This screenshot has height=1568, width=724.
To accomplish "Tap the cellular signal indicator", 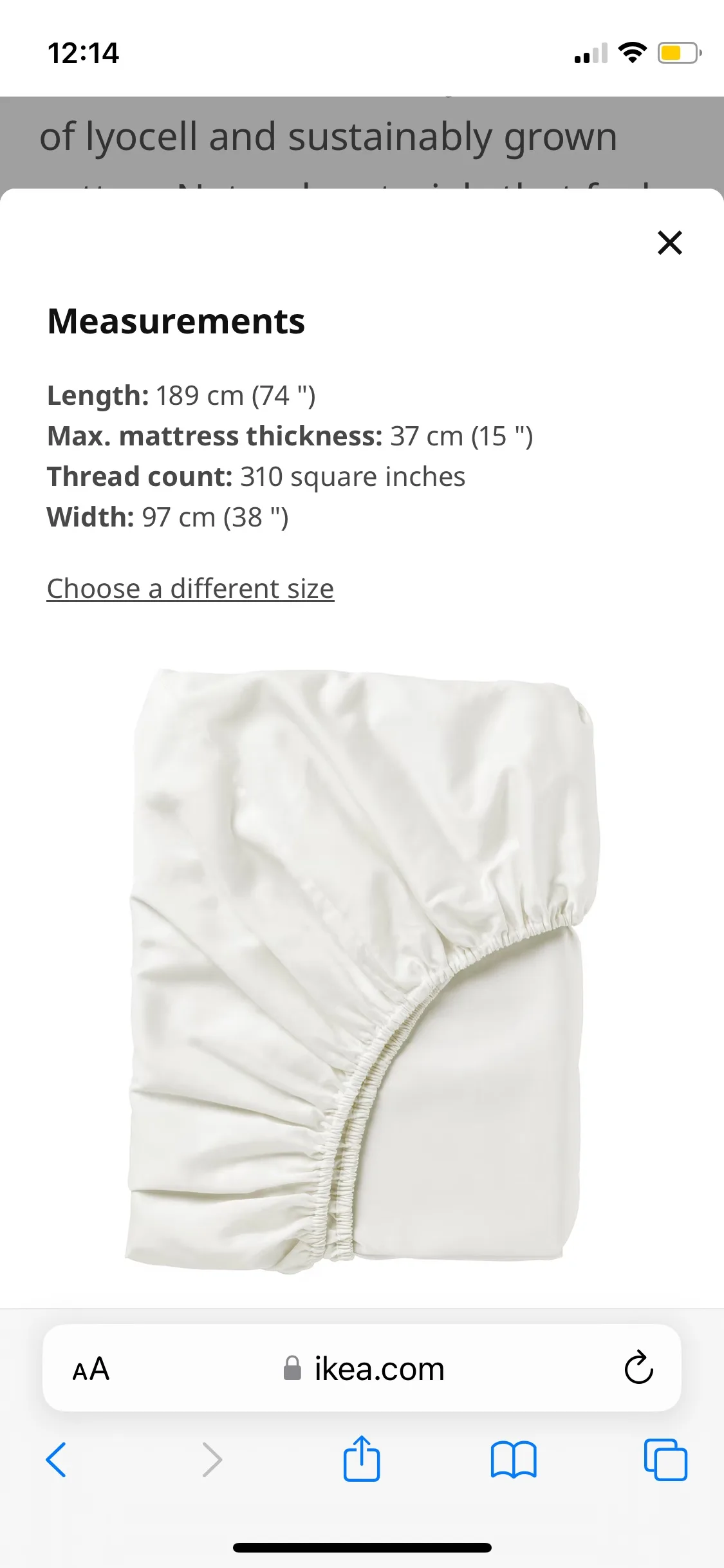I will pyautogui.click(x=589, y=54).
